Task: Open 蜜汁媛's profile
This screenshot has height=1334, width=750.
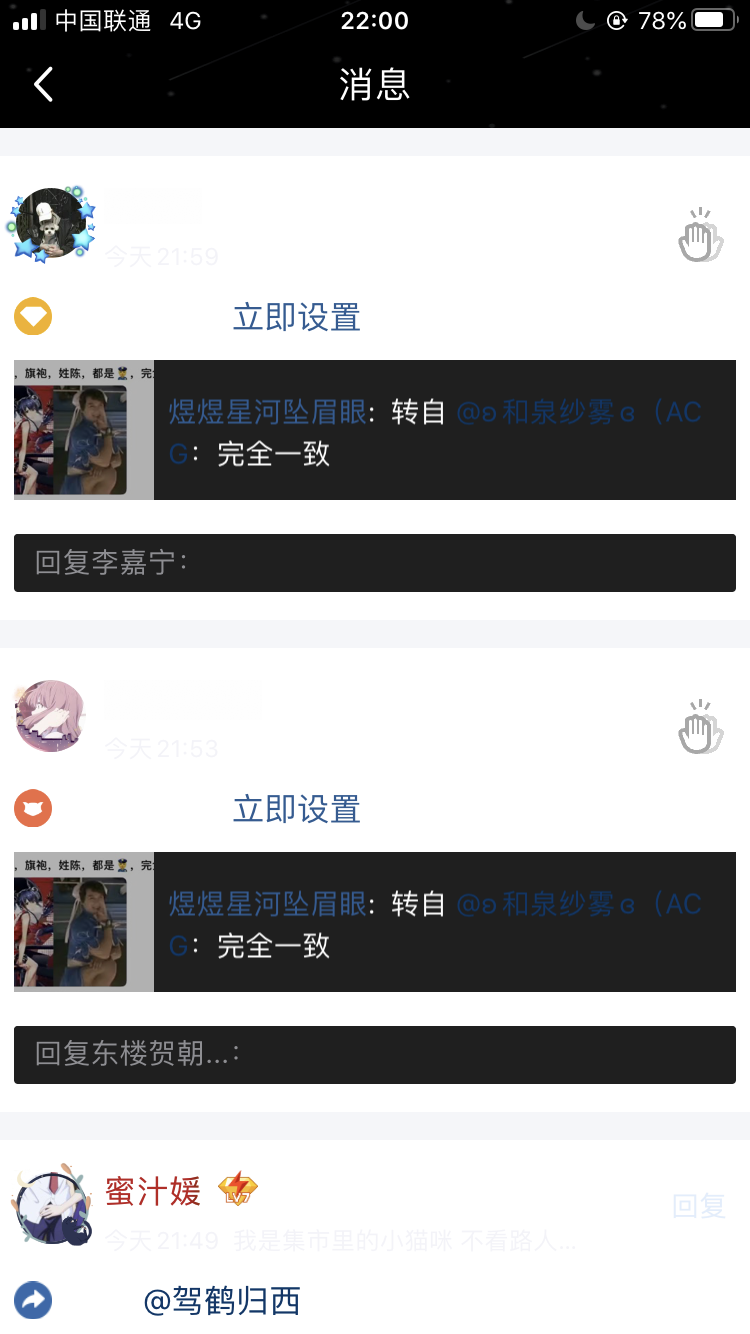Action: (x=52, y=1205)
